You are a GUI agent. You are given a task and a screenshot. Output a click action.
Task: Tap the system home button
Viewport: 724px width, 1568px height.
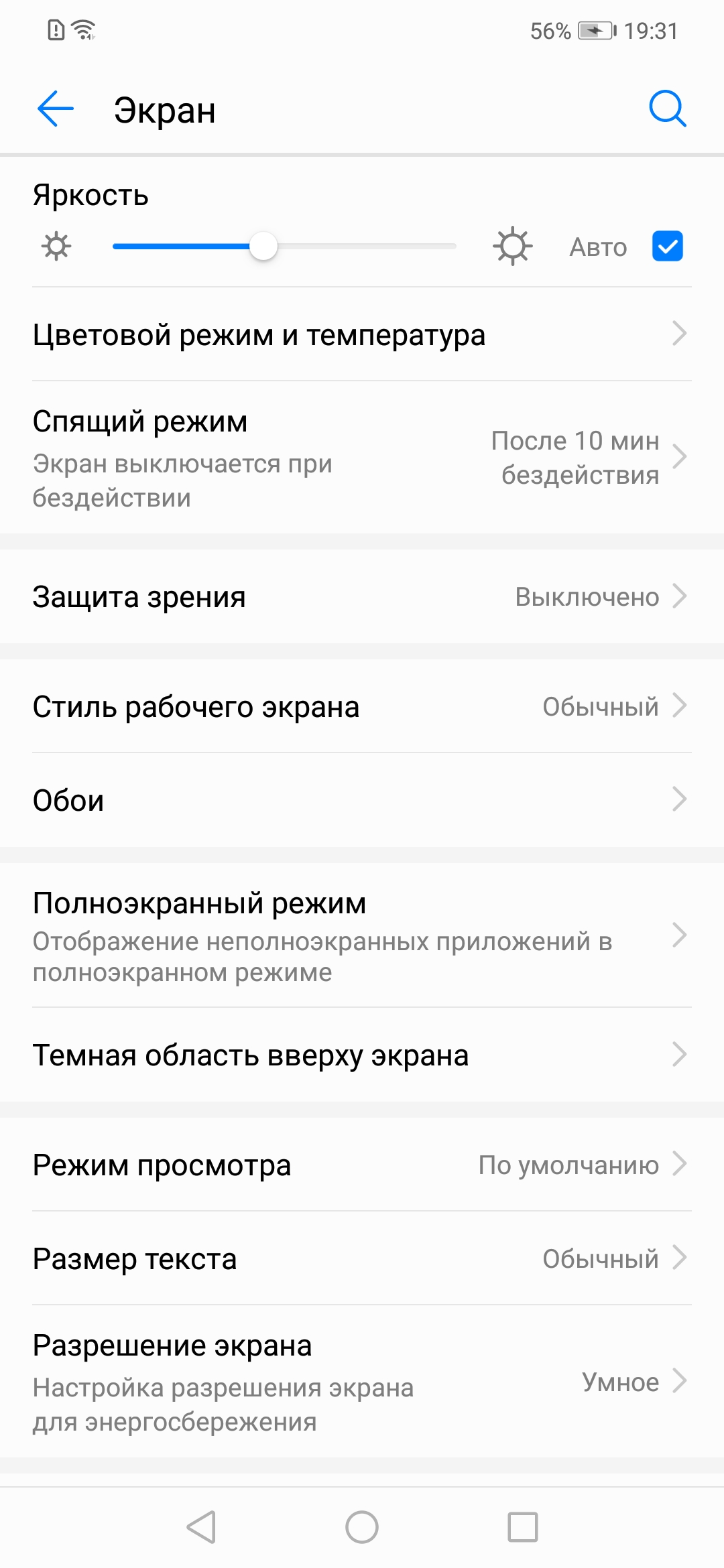[x=362, y=1527]
